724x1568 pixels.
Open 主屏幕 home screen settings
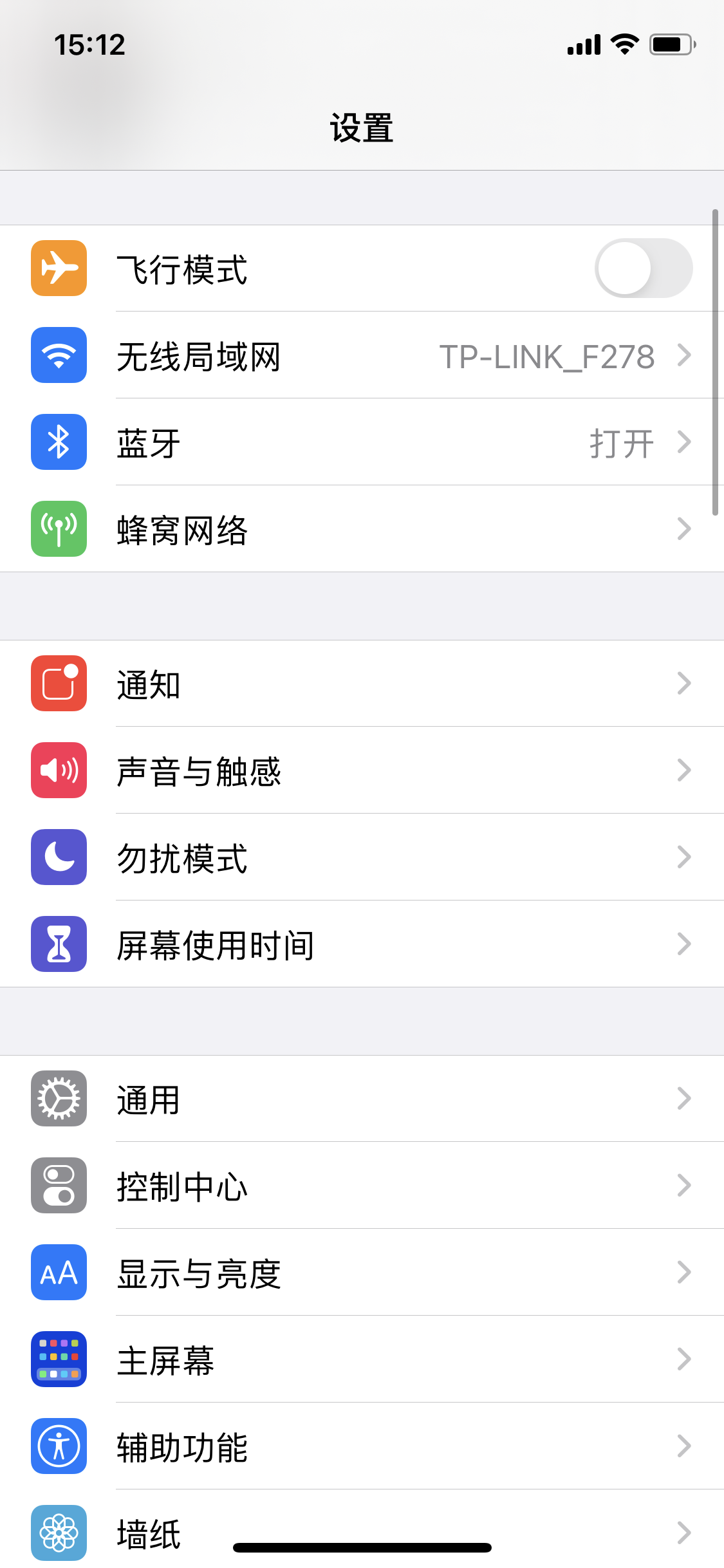[x=360, y=1359]
